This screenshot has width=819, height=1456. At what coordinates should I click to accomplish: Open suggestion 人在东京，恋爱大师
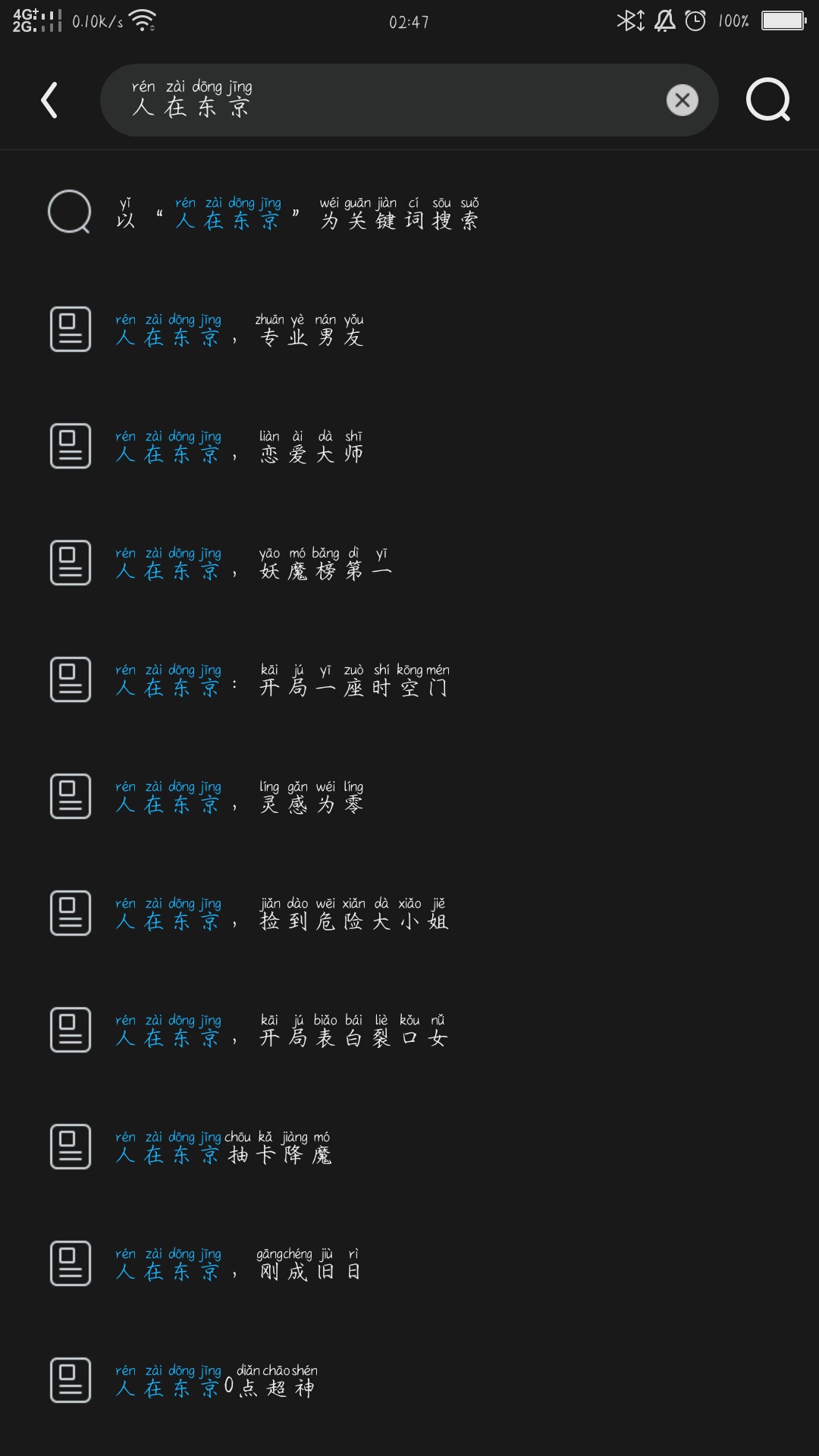click(x=240, y=447)
